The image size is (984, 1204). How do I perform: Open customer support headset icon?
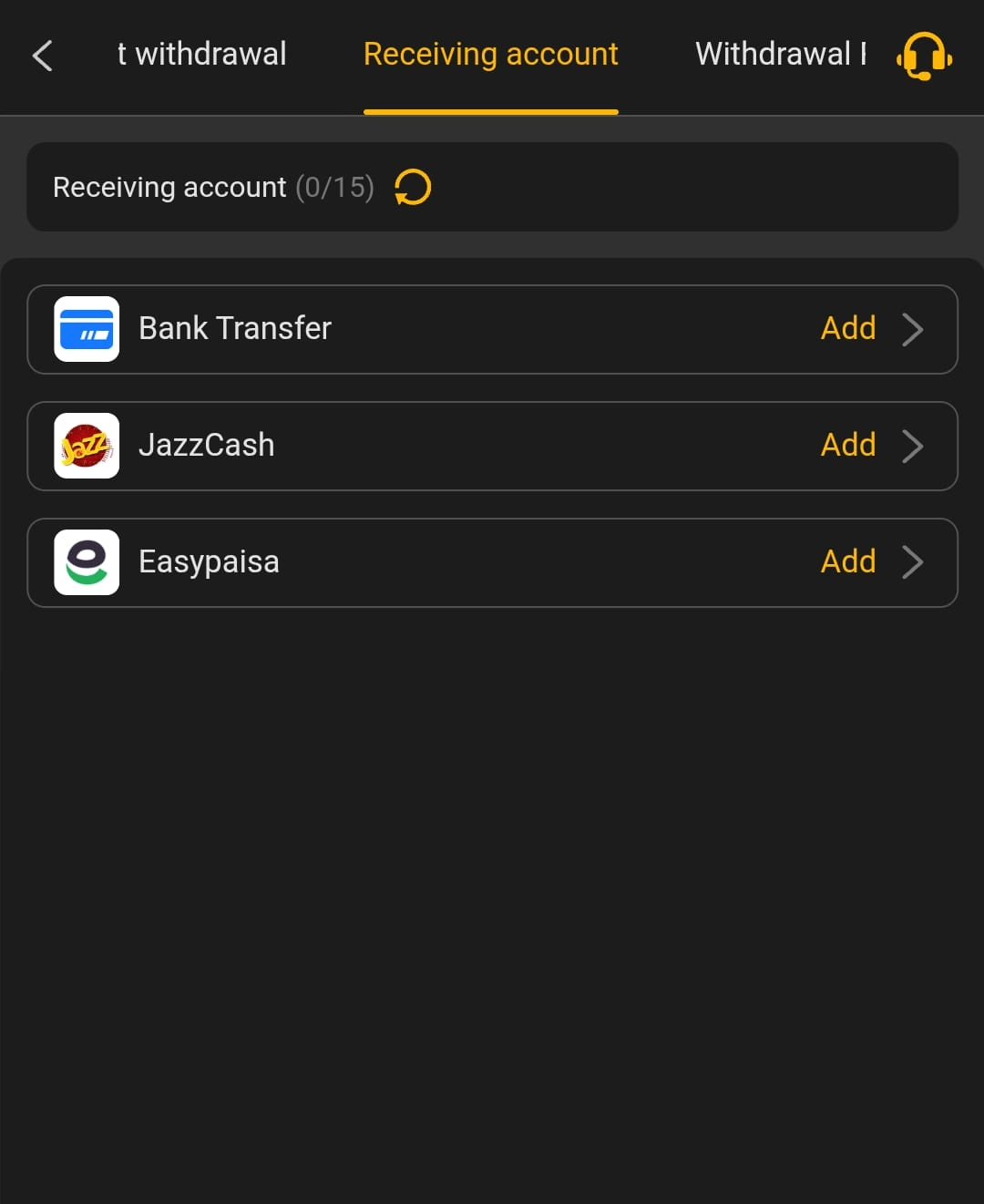[924, 56]
